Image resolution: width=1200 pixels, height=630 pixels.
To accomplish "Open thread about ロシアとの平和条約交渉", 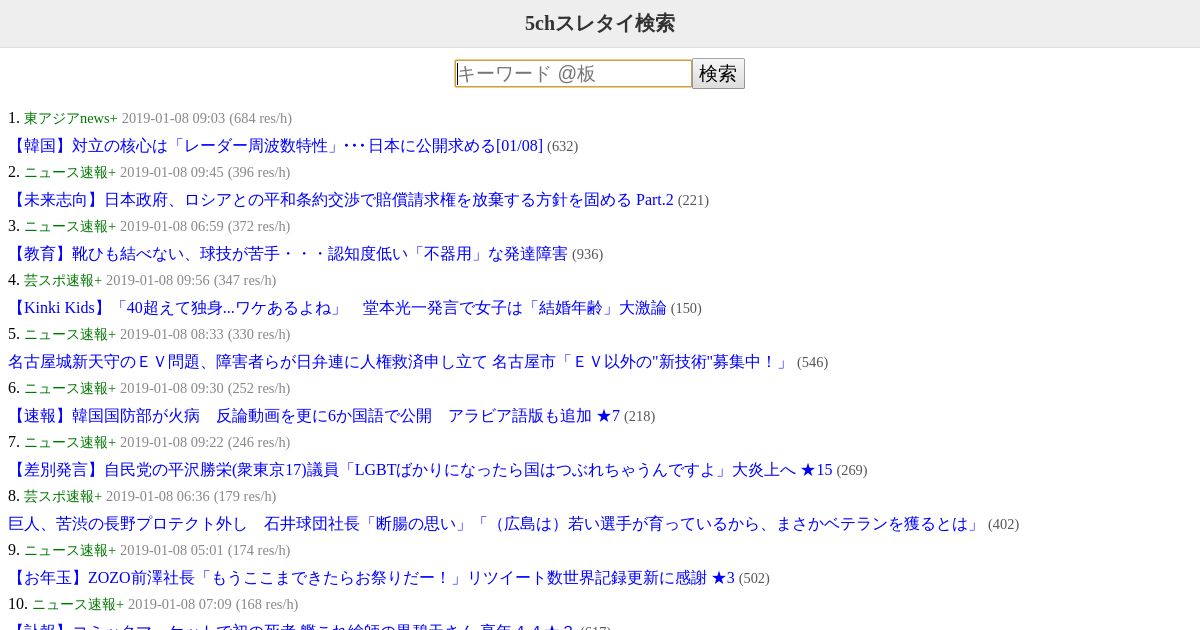I will pos(341,200).
